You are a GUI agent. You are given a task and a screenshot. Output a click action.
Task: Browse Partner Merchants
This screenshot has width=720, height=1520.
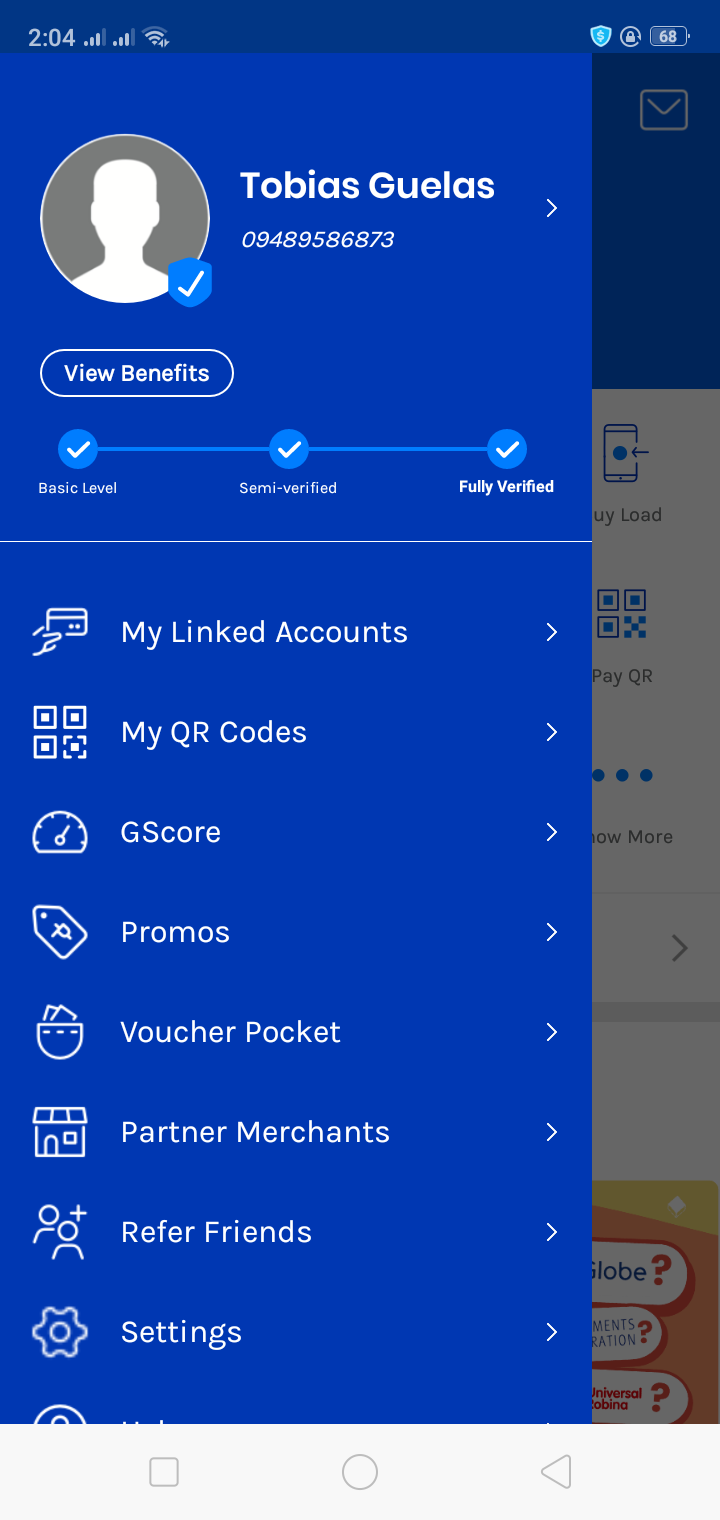point(255,1132)
